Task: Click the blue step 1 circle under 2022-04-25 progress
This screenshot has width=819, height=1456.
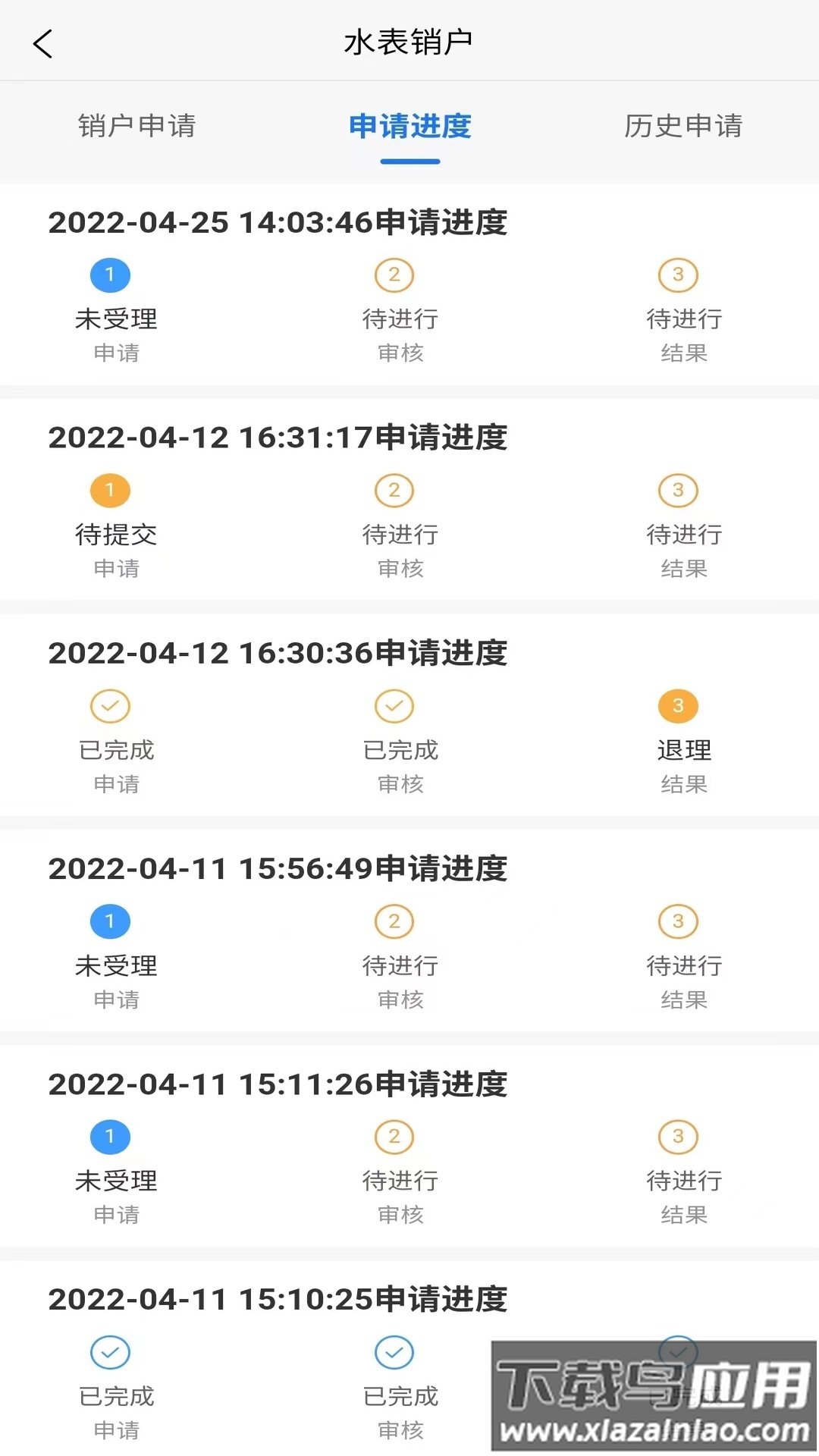Action: point(109,275)
